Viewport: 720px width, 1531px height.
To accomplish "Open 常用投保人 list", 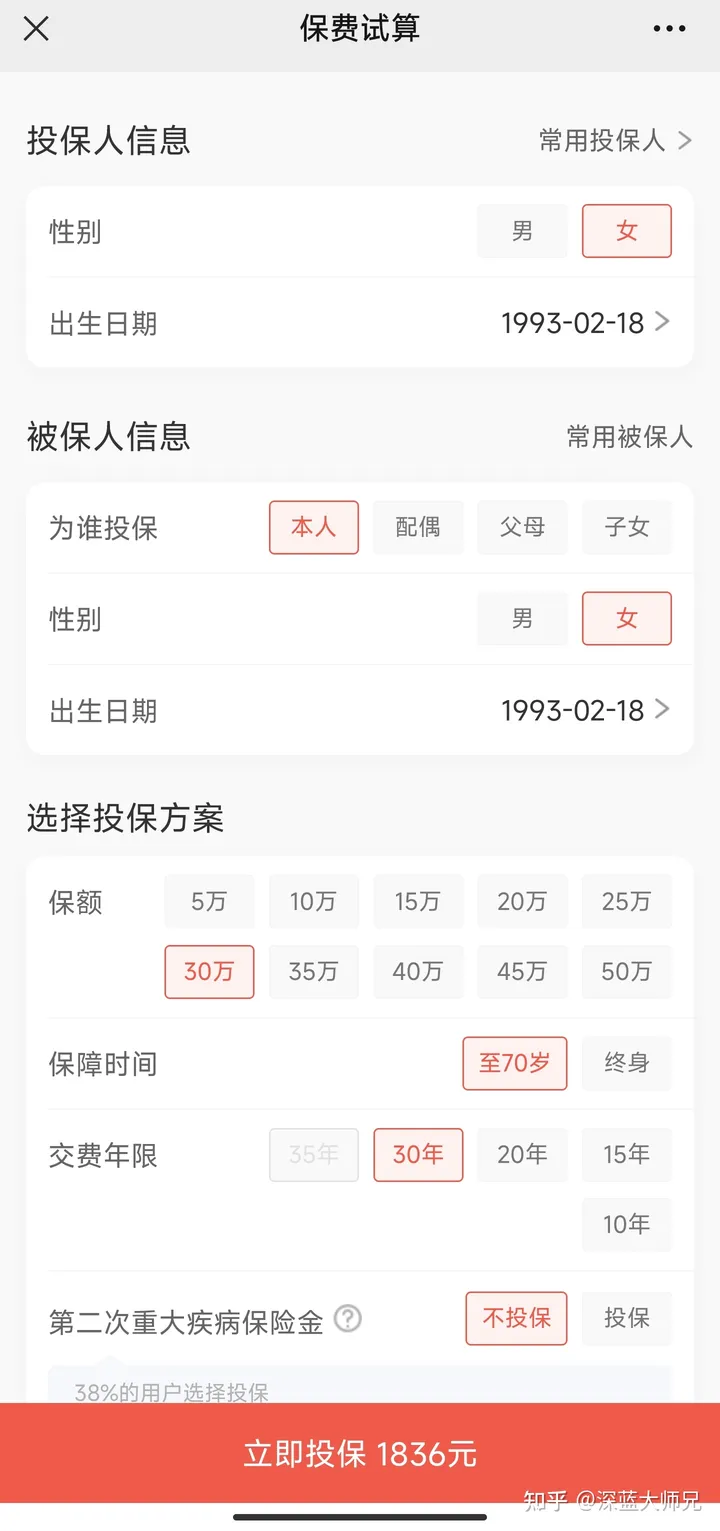I will pyautogui.click(x=615, y=140).
